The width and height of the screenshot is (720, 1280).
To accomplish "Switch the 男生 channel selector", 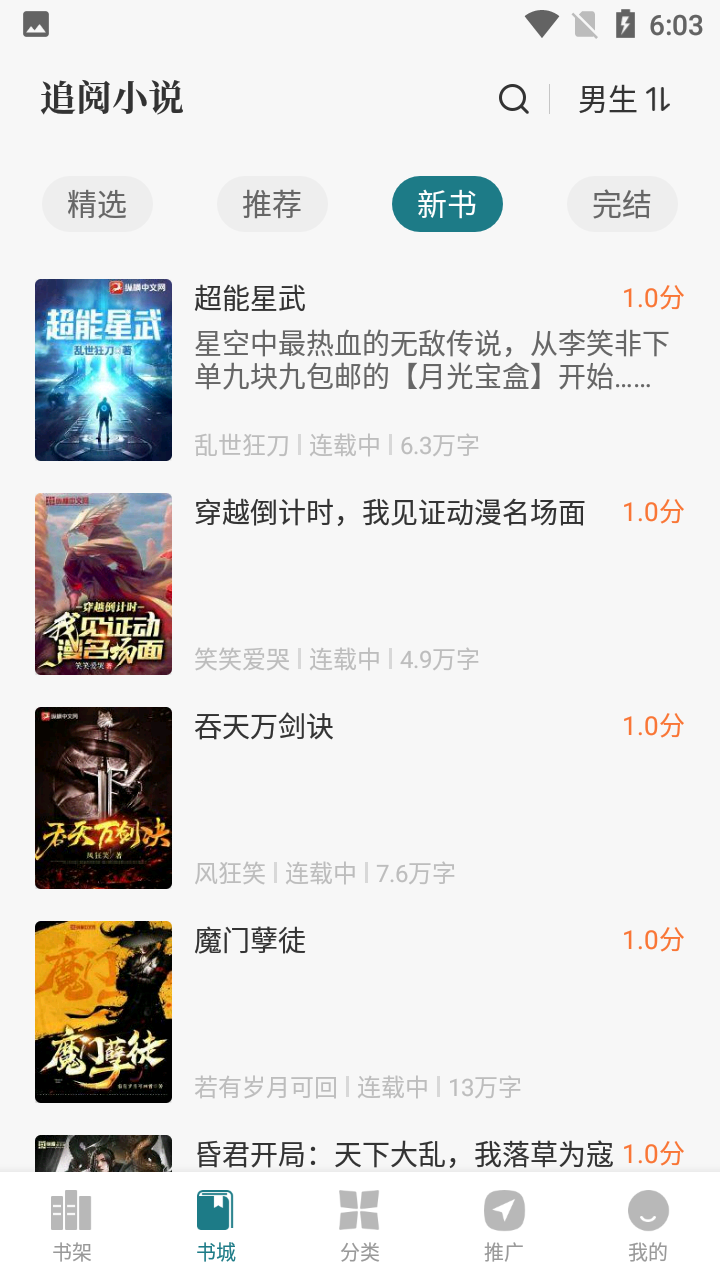I will click(624, 99).
